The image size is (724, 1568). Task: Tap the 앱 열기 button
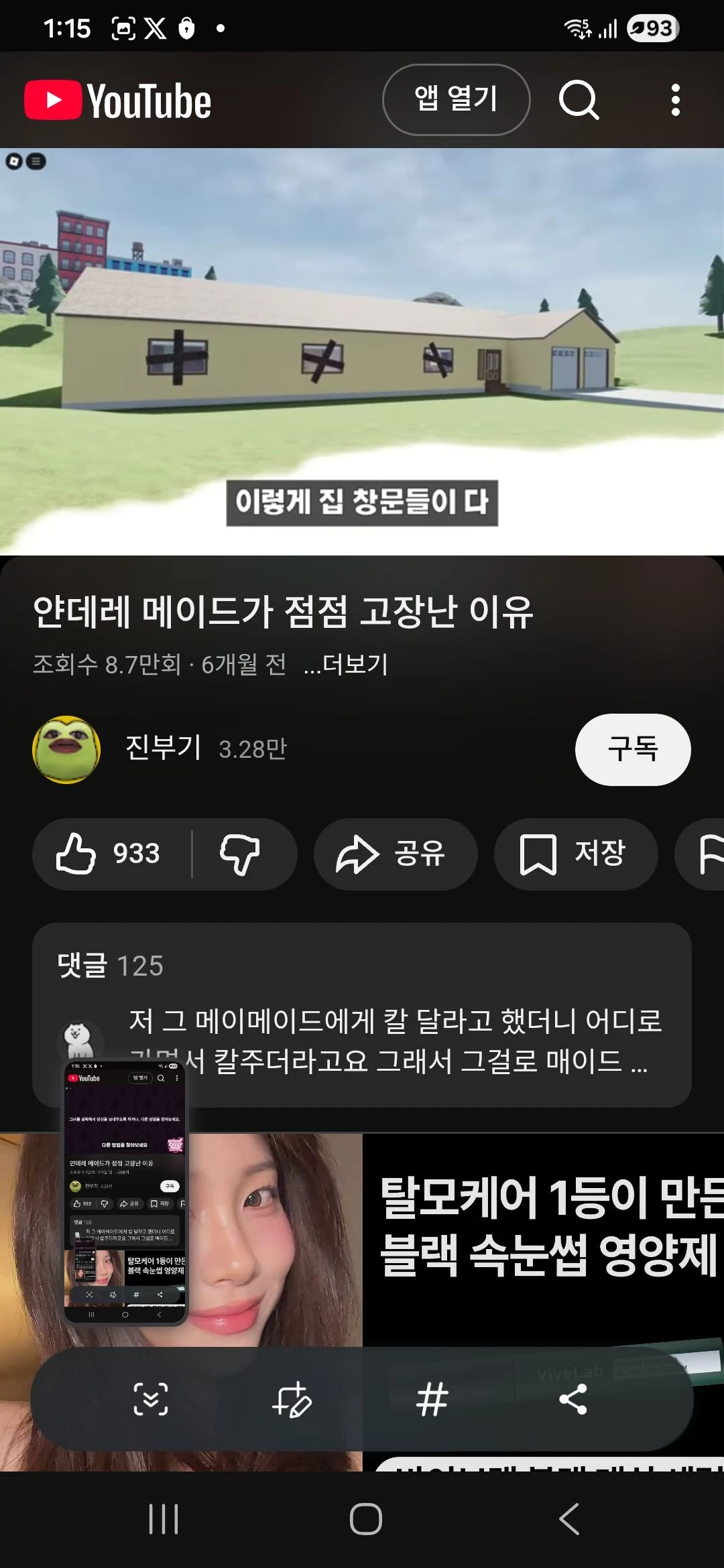456,100
